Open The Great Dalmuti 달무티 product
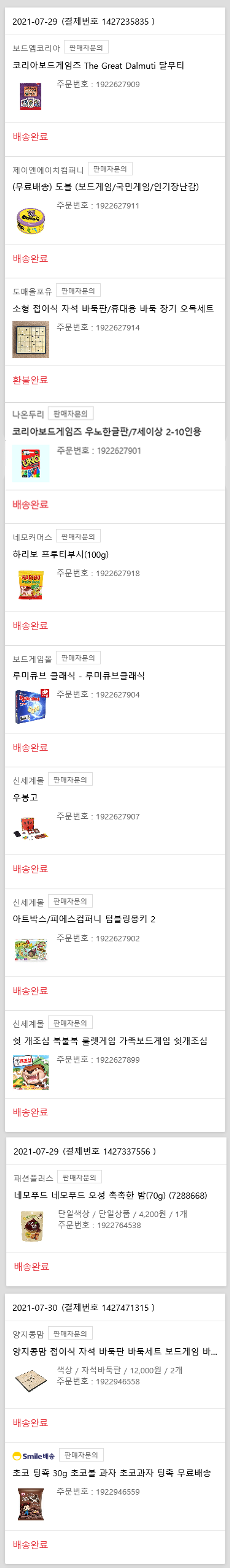 coord(98,66)
